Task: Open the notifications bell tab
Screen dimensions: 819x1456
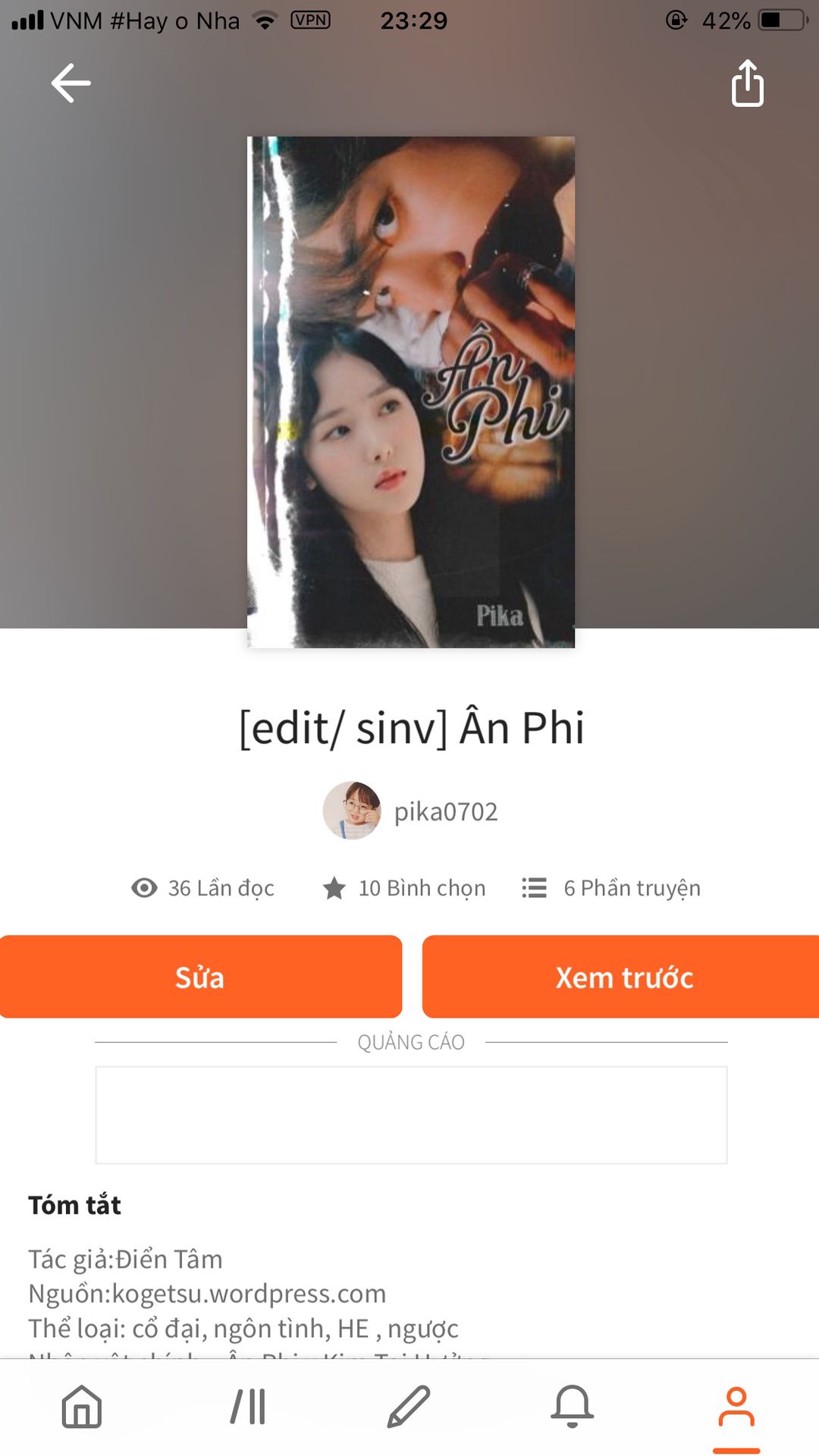Action: tap(573, 1407)
